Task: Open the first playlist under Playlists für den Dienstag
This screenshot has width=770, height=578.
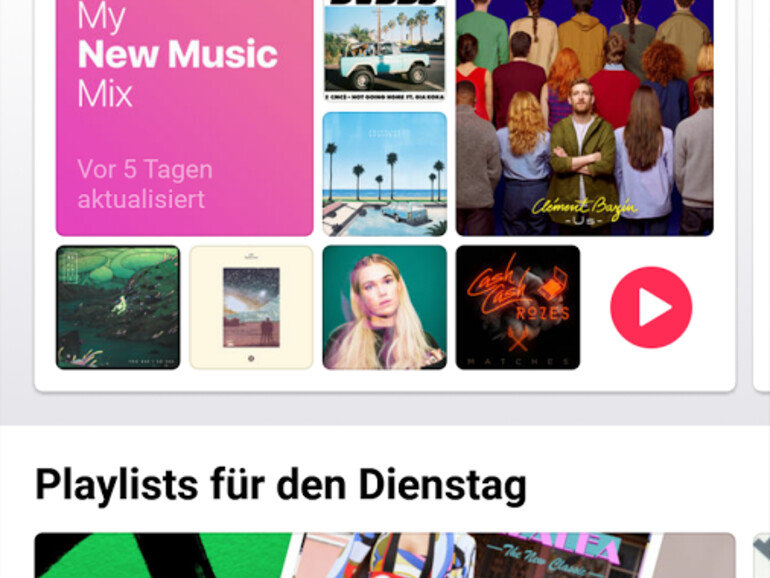Action: point(163,555)
